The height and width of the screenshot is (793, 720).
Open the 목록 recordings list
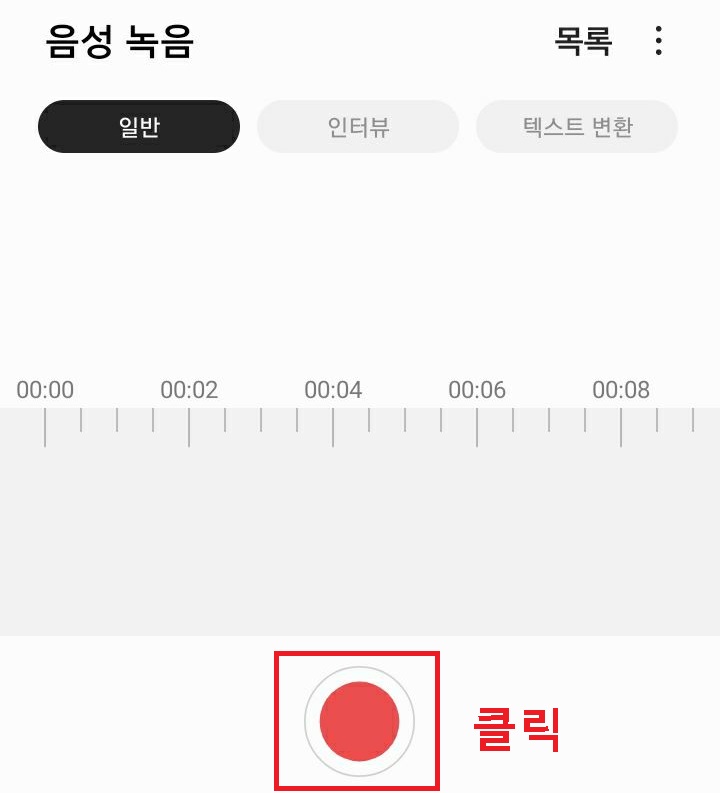(x=582, y=41)
